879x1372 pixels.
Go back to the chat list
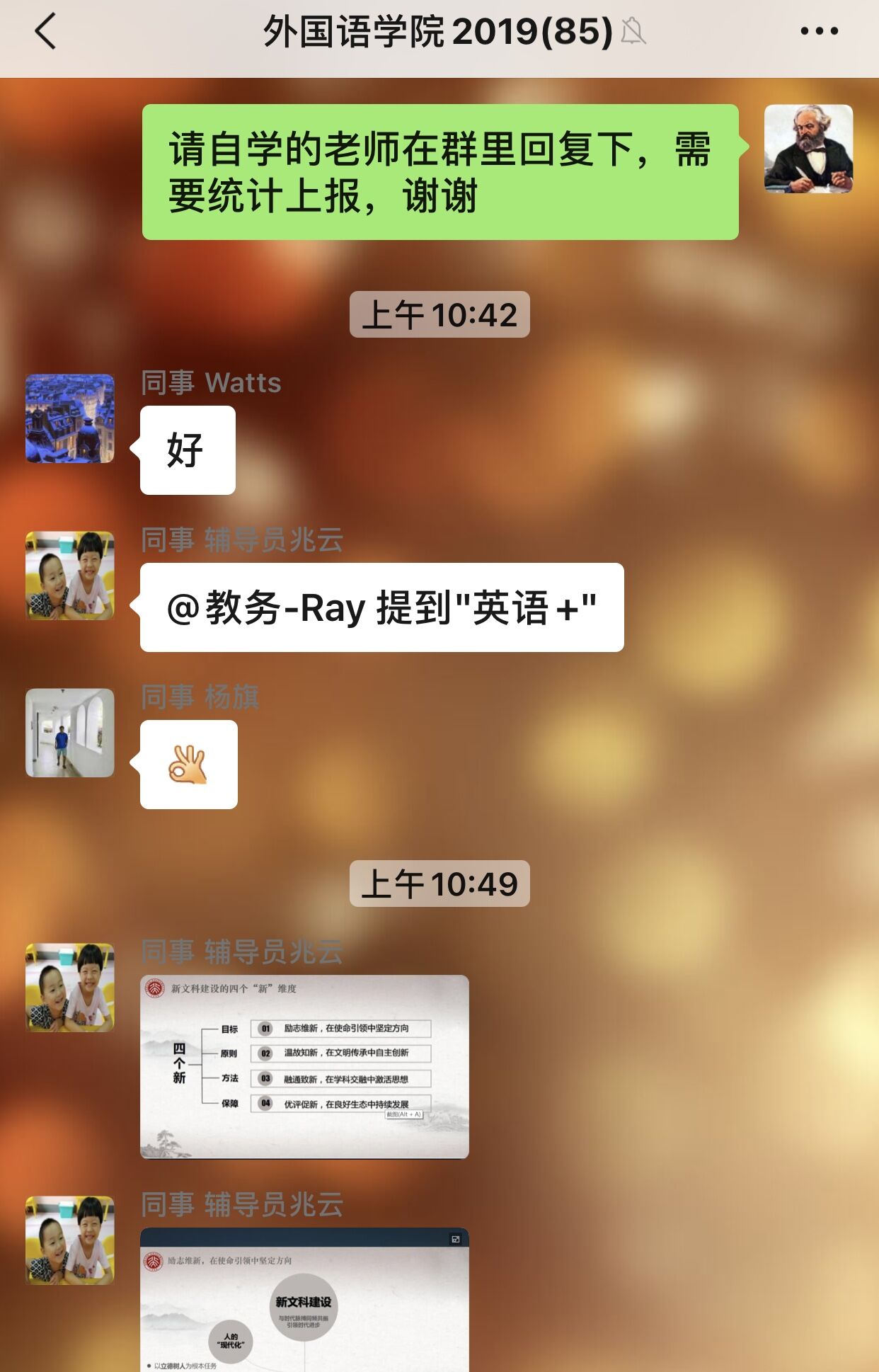pos(45,33)
